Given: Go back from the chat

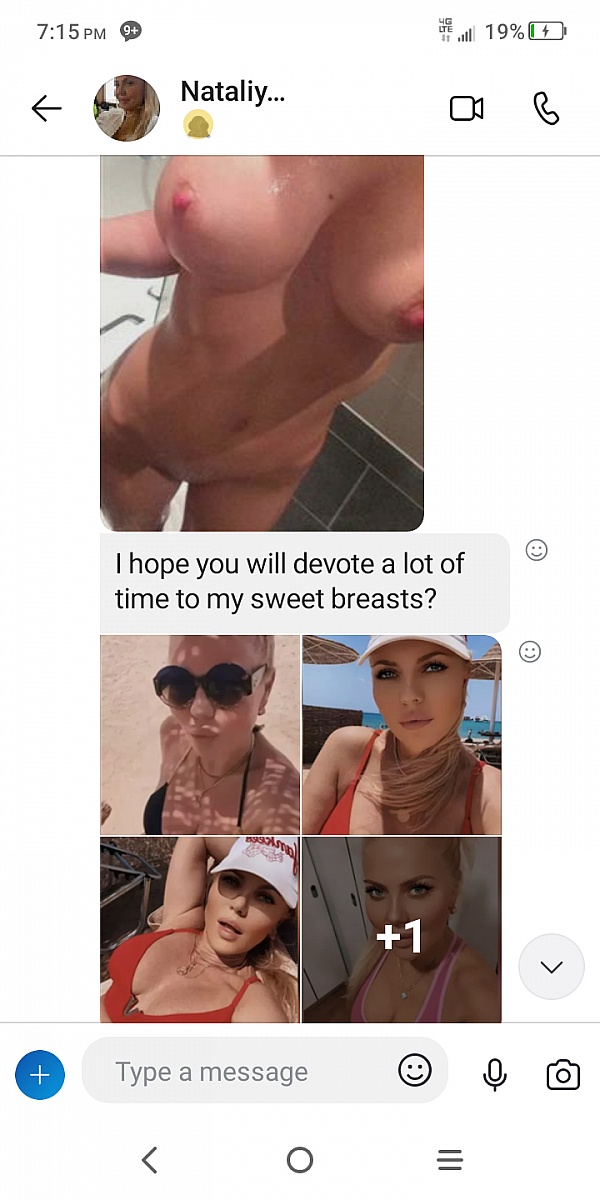Looking at the screenshot, I should pyautogui.click(x=46, y=109).
